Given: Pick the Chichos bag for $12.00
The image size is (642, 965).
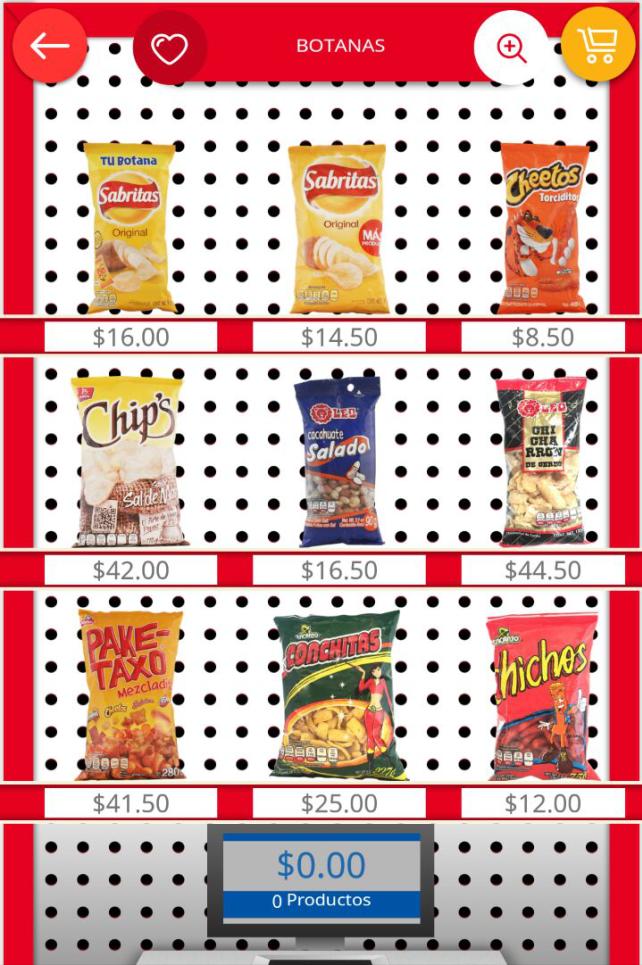Looking at the screenshot, I should (x=543, y=696).
